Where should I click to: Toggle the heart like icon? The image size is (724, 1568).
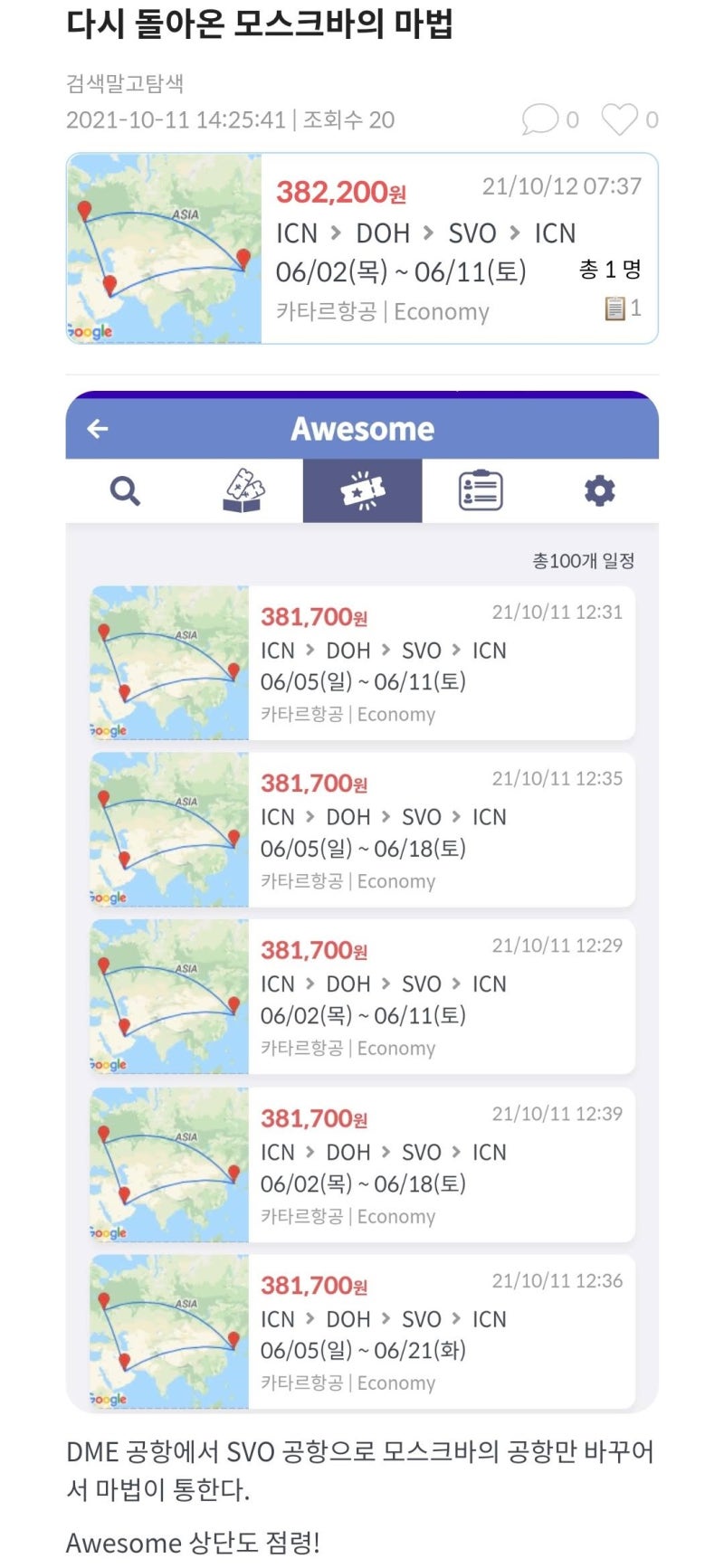tap(620, 118)
